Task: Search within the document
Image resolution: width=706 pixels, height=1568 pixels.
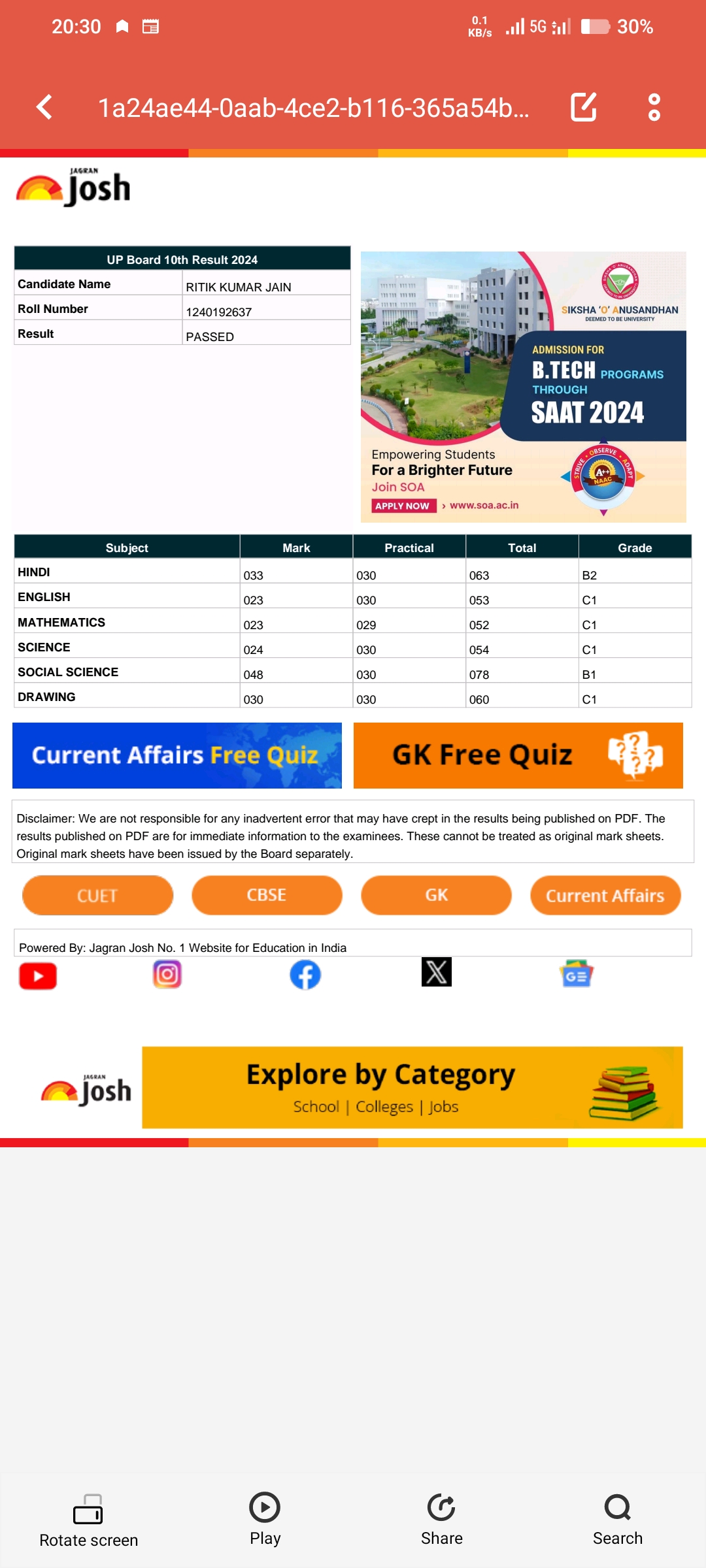Action: [618, 1520]
